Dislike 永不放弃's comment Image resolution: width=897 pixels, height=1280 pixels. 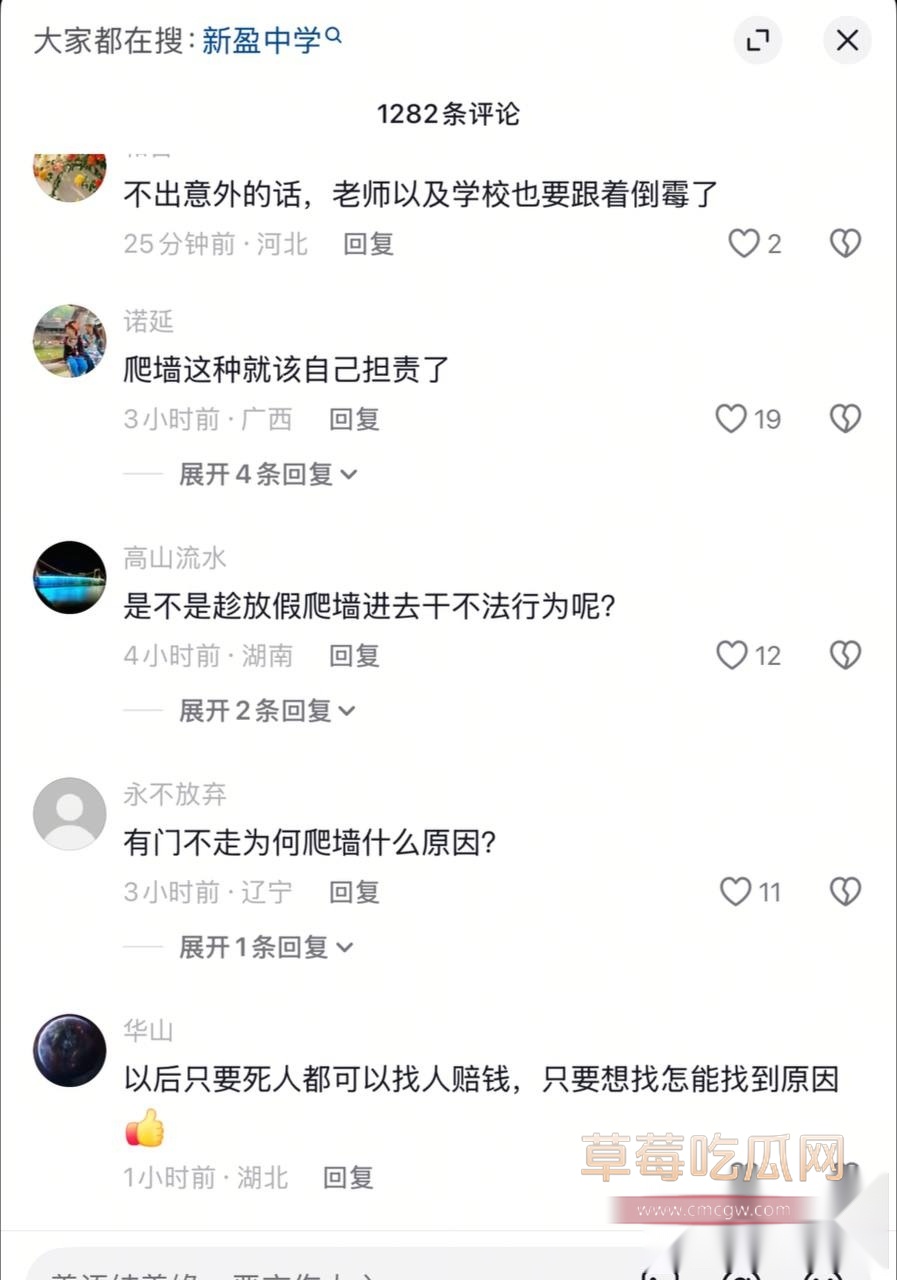[x=845, y=891]
